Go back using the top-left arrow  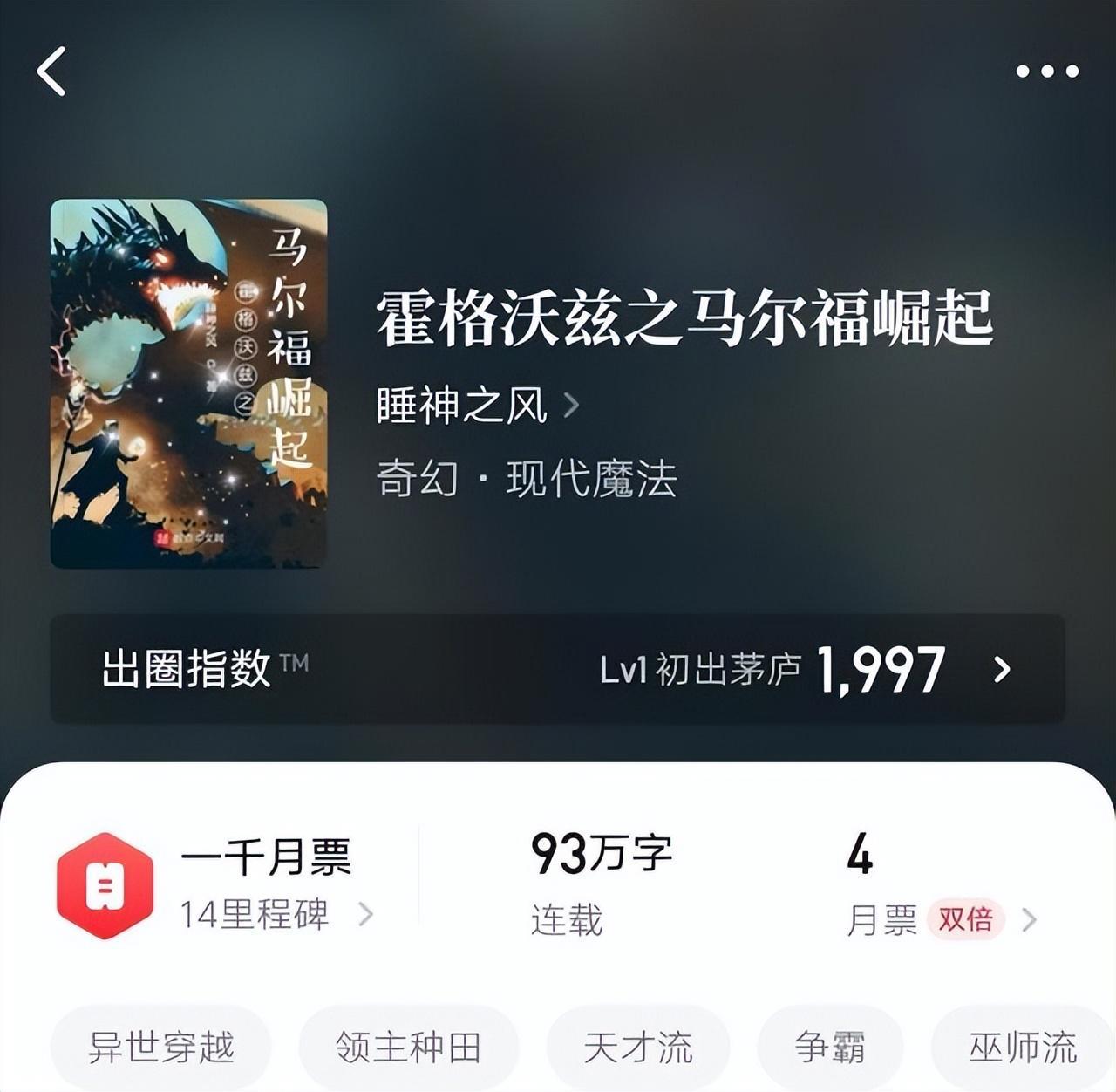[x=52, y=72]
